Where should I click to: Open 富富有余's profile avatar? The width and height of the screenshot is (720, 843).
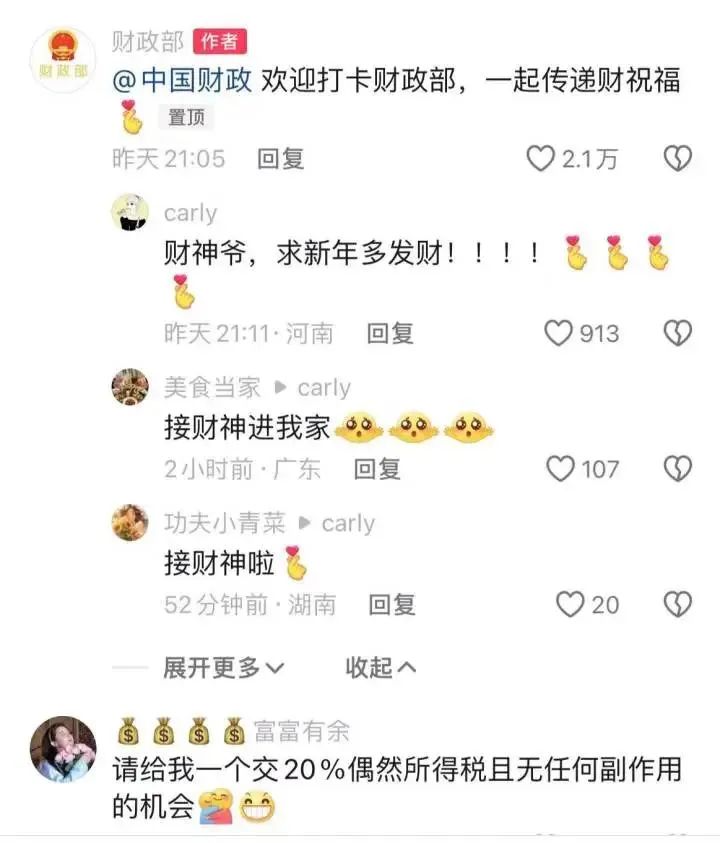(x=64, y=749)
